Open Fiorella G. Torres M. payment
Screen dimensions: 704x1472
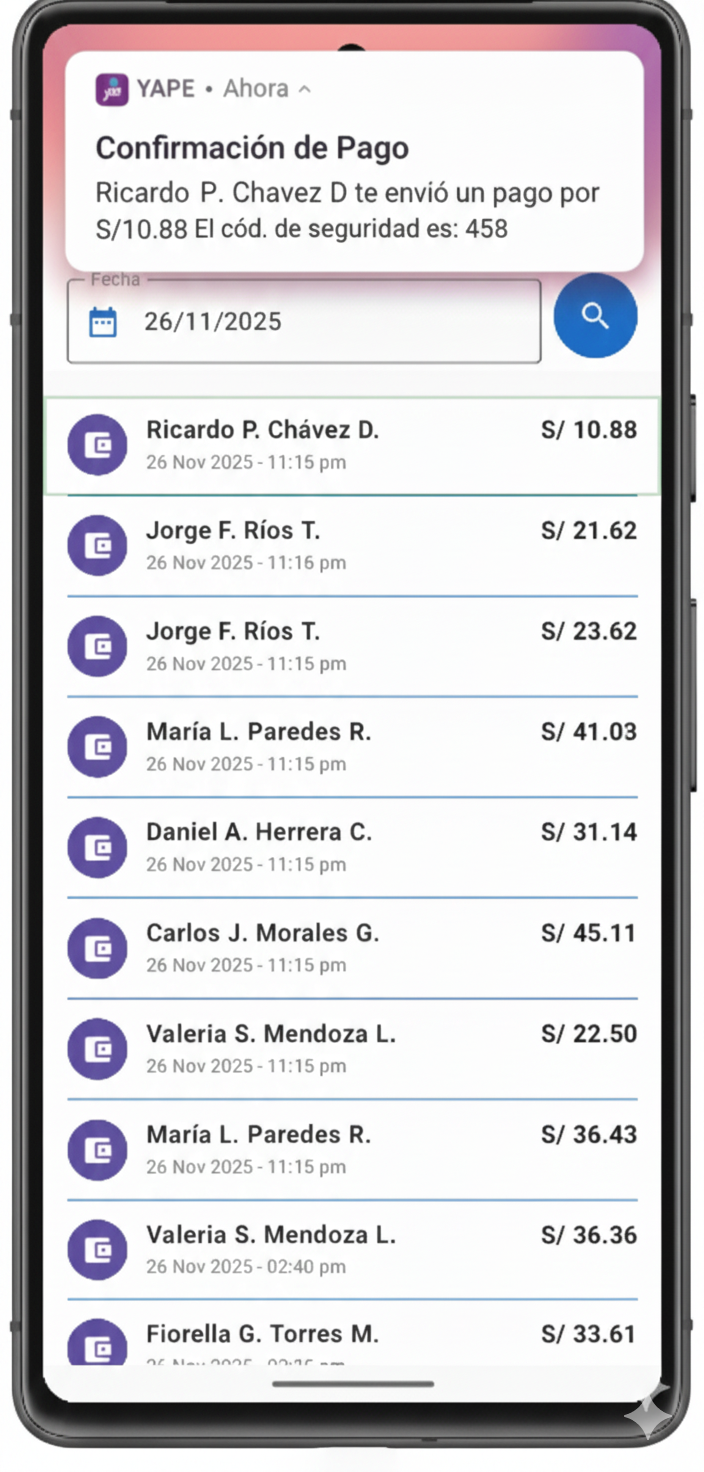pos(352,1340)
